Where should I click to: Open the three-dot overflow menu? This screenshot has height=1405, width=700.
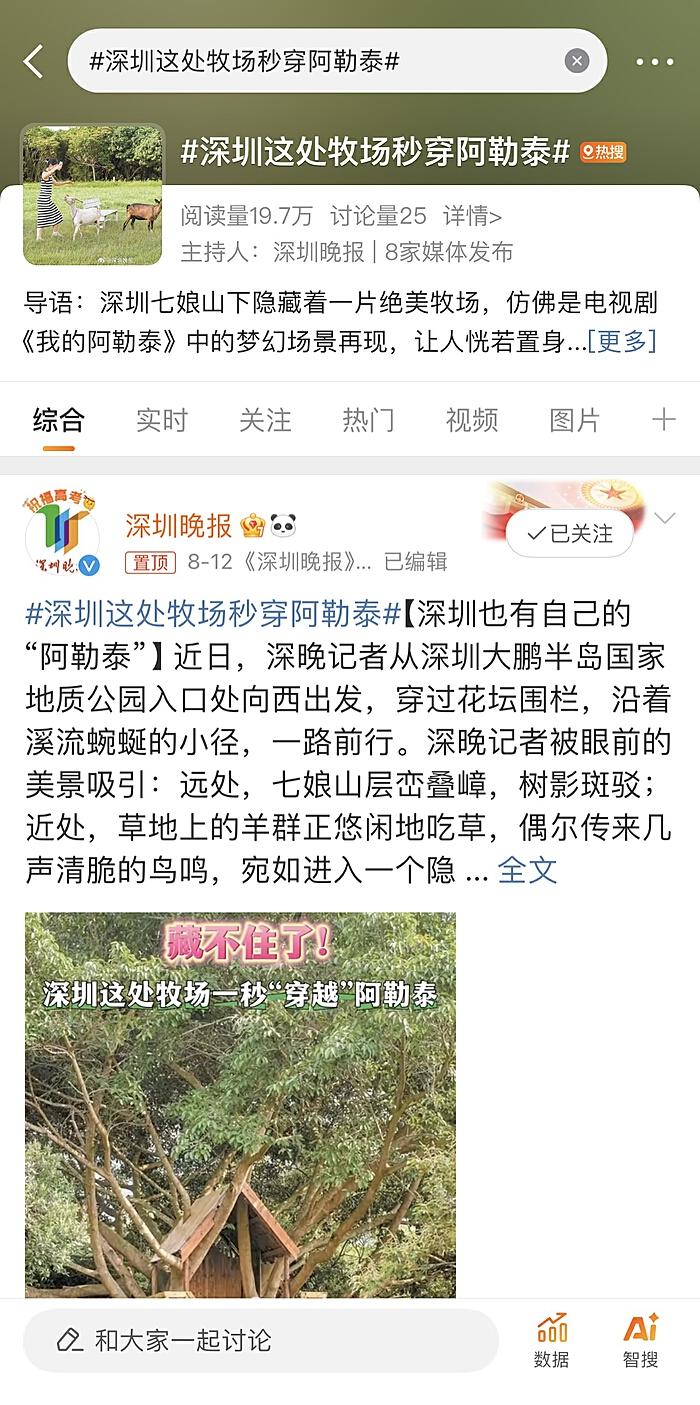coord(655,62)
